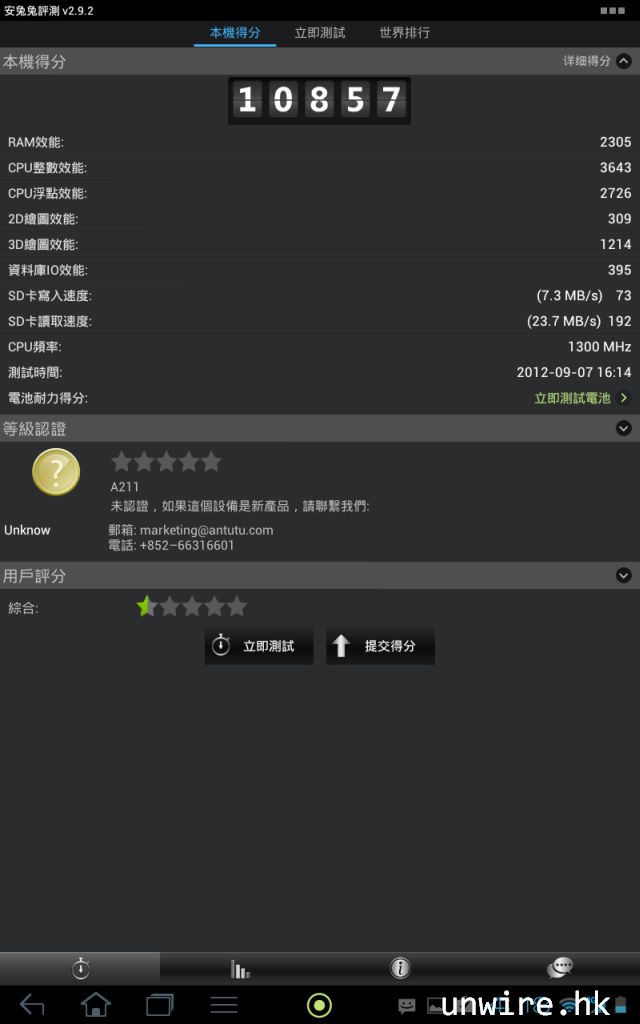
Task: Switch to the 立即測試 top tab
Action: coord(319,33)
